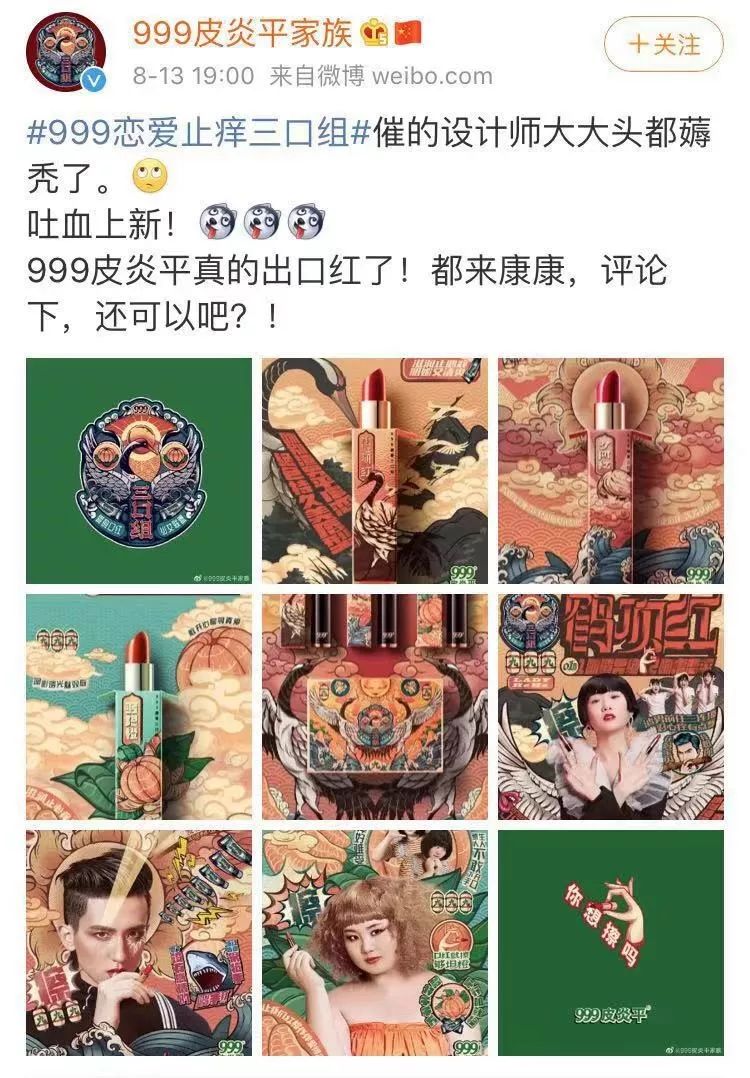Open the green 你想擦吗 image
Image resolution: width=750 pixels, height=1078 pixels.
click(x=610, y=942)
